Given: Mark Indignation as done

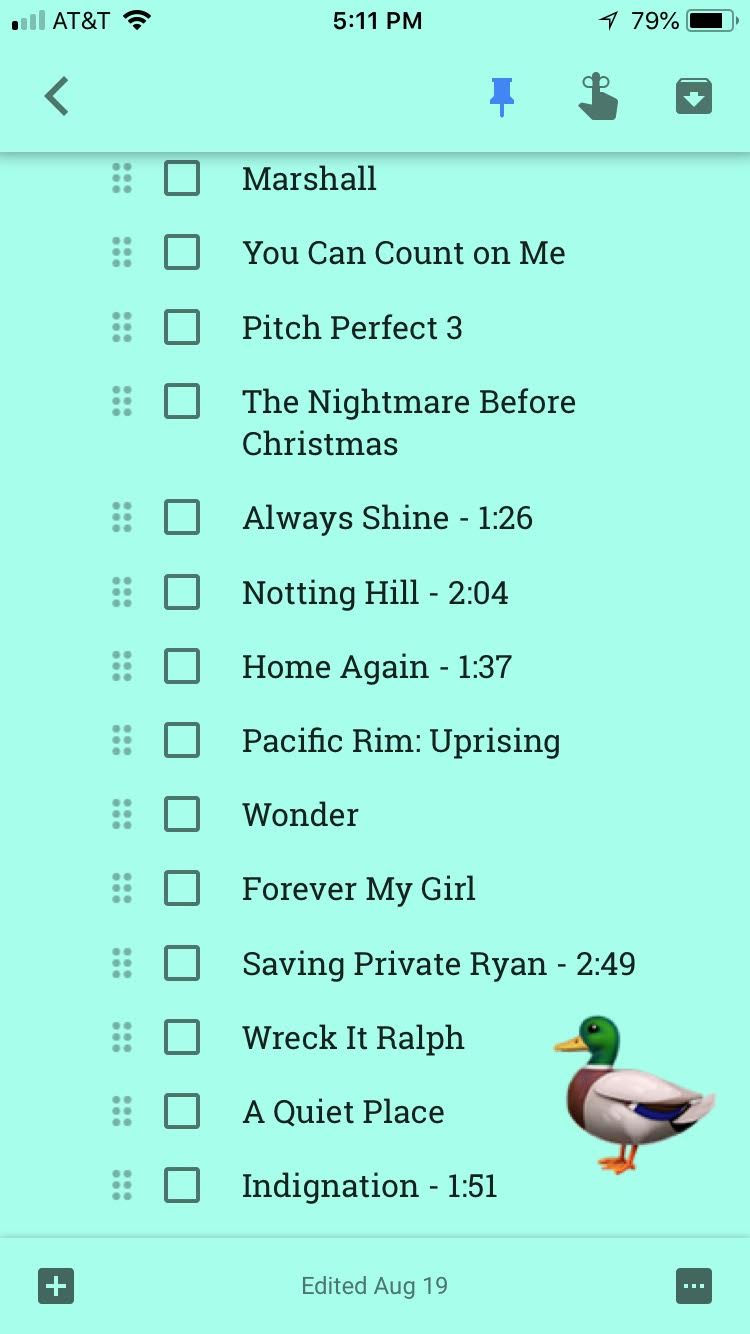Looking at the screenshot, I should click(x=182, y=1186).
